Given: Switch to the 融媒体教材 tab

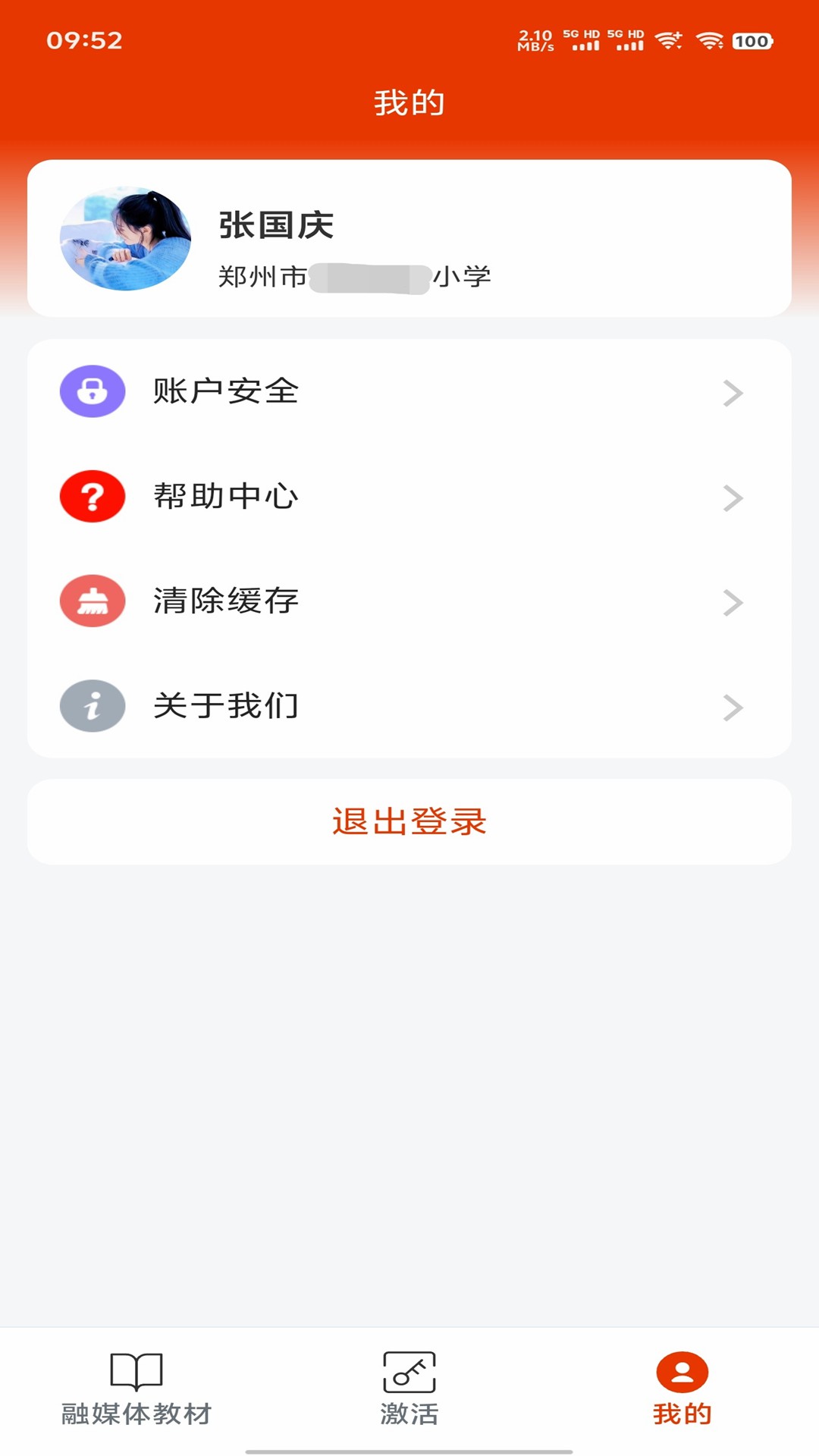Looking at the screenshot, I should [x=136, y=1389].
